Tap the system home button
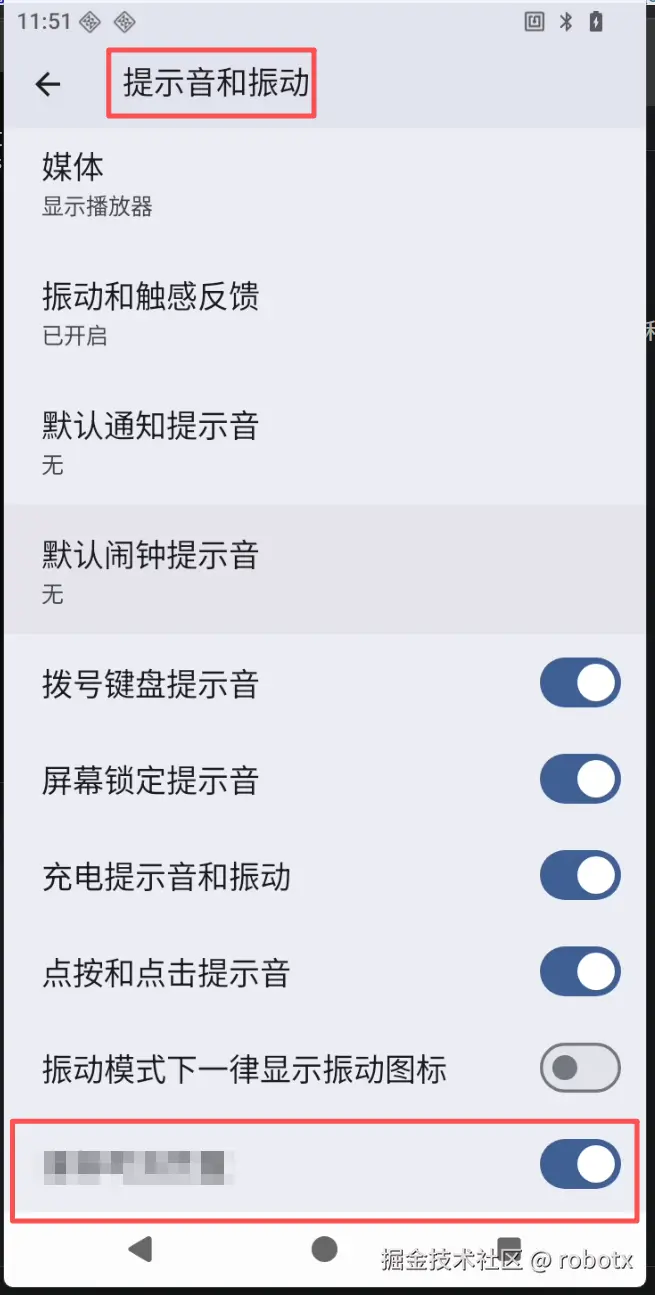Viewport: 655px width, 1295px height. [324, 1248]
